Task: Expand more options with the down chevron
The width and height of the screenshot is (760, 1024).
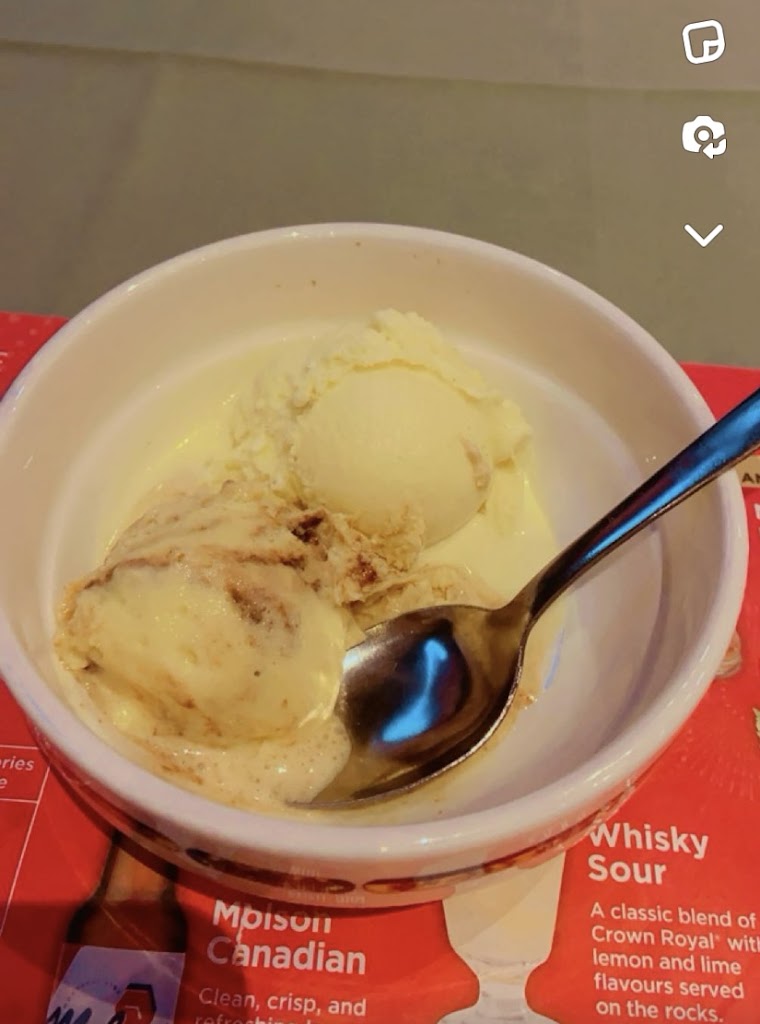Action: pyautogui.click(x=703, y=235)
